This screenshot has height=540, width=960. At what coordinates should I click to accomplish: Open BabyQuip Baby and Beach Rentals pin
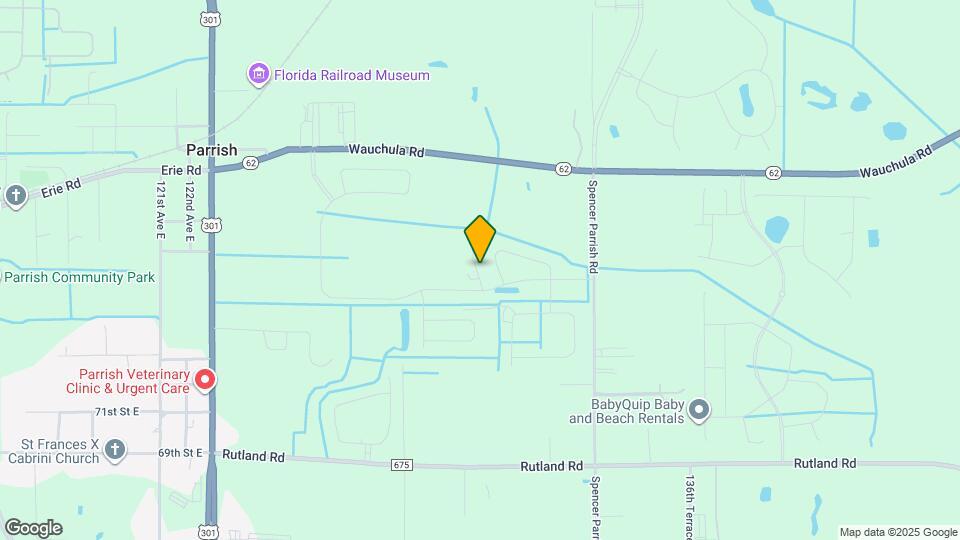700,410
